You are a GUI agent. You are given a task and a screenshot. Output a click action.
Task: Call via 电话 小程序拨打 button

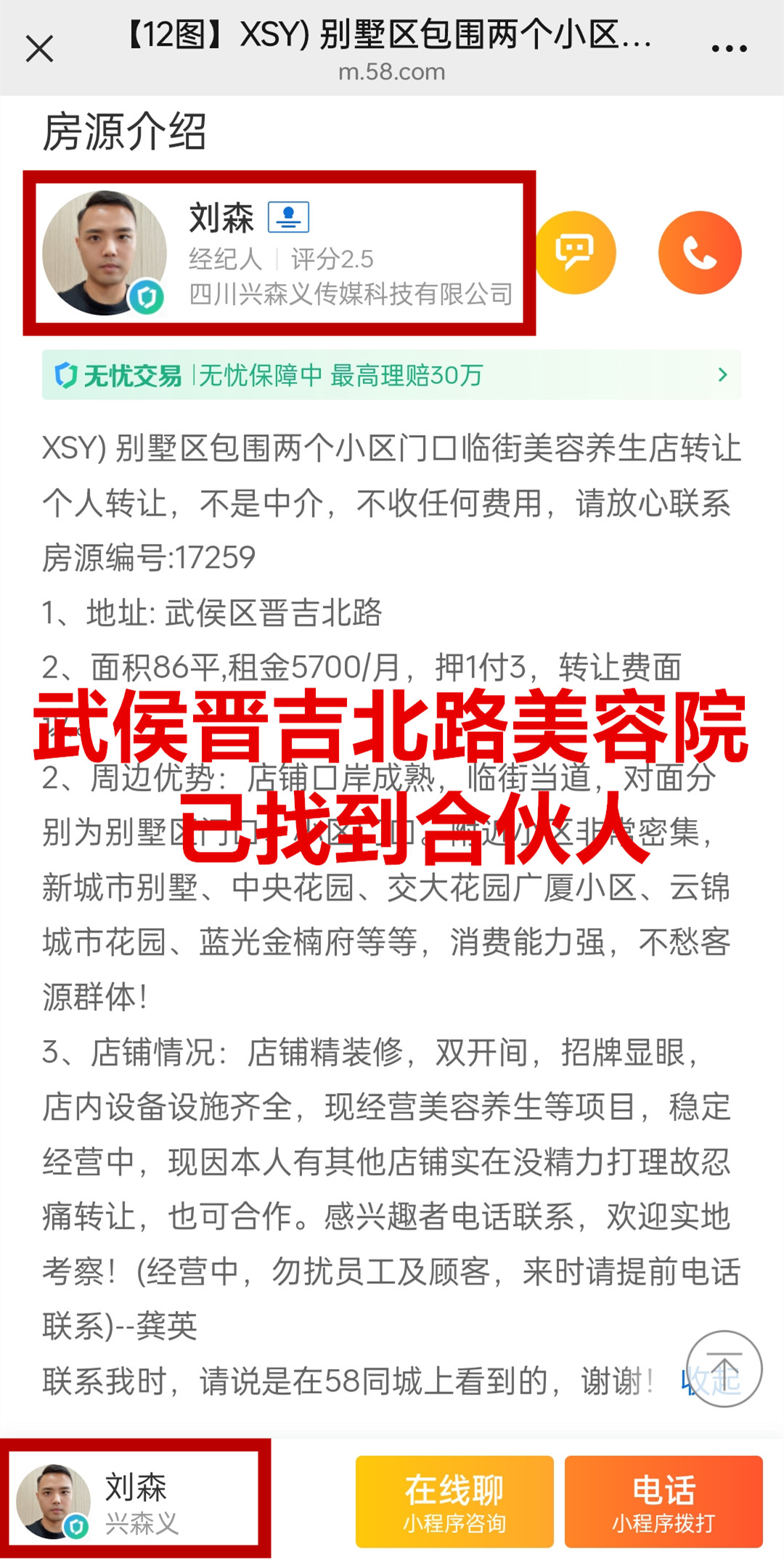pyautogui.click(x=663, y=1502)
